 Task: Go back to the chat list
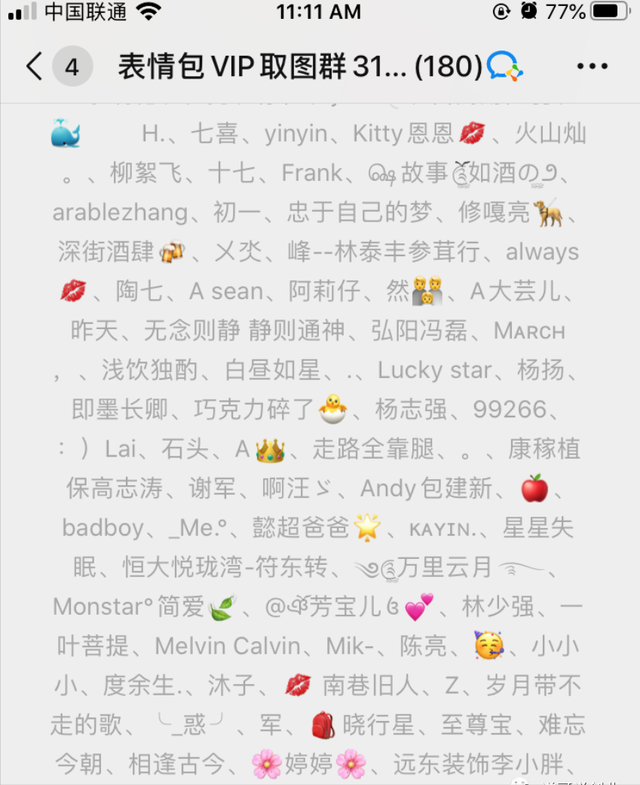point(36,67)
